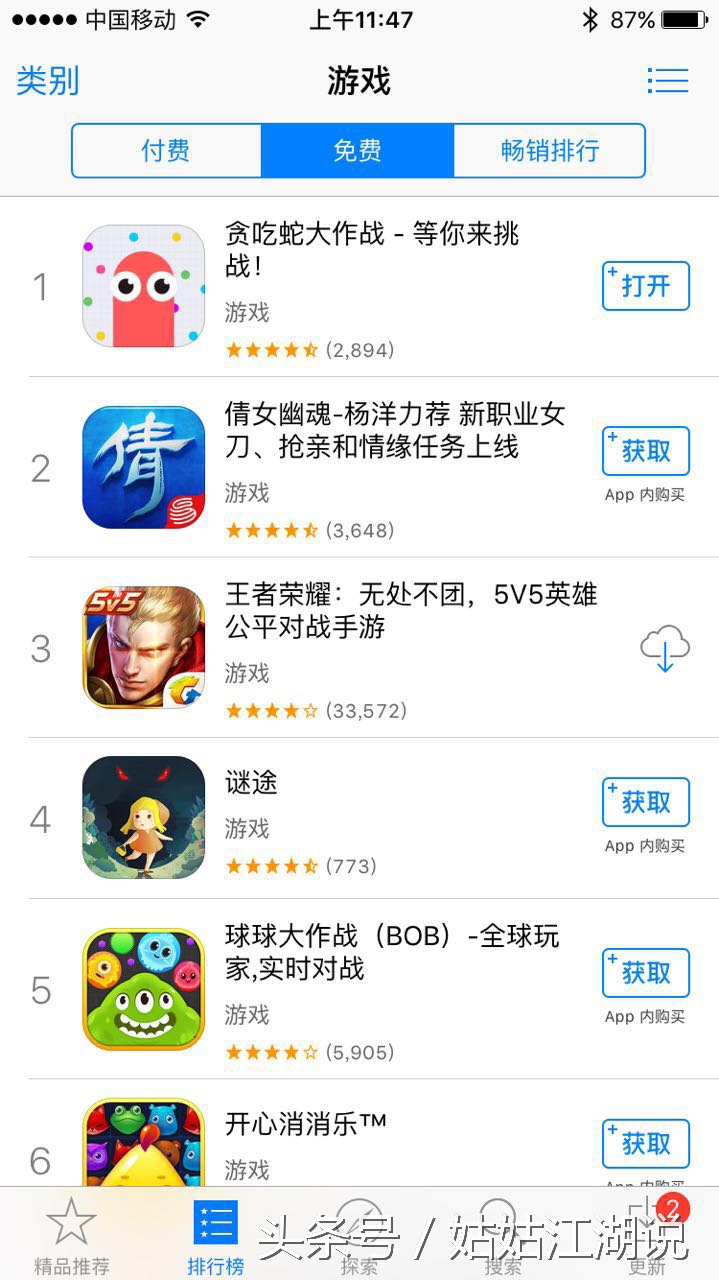Get 球球大作战 (BOB)
Image resolution: width=719 pixels, height=1280 pixels.
(645, 973)
